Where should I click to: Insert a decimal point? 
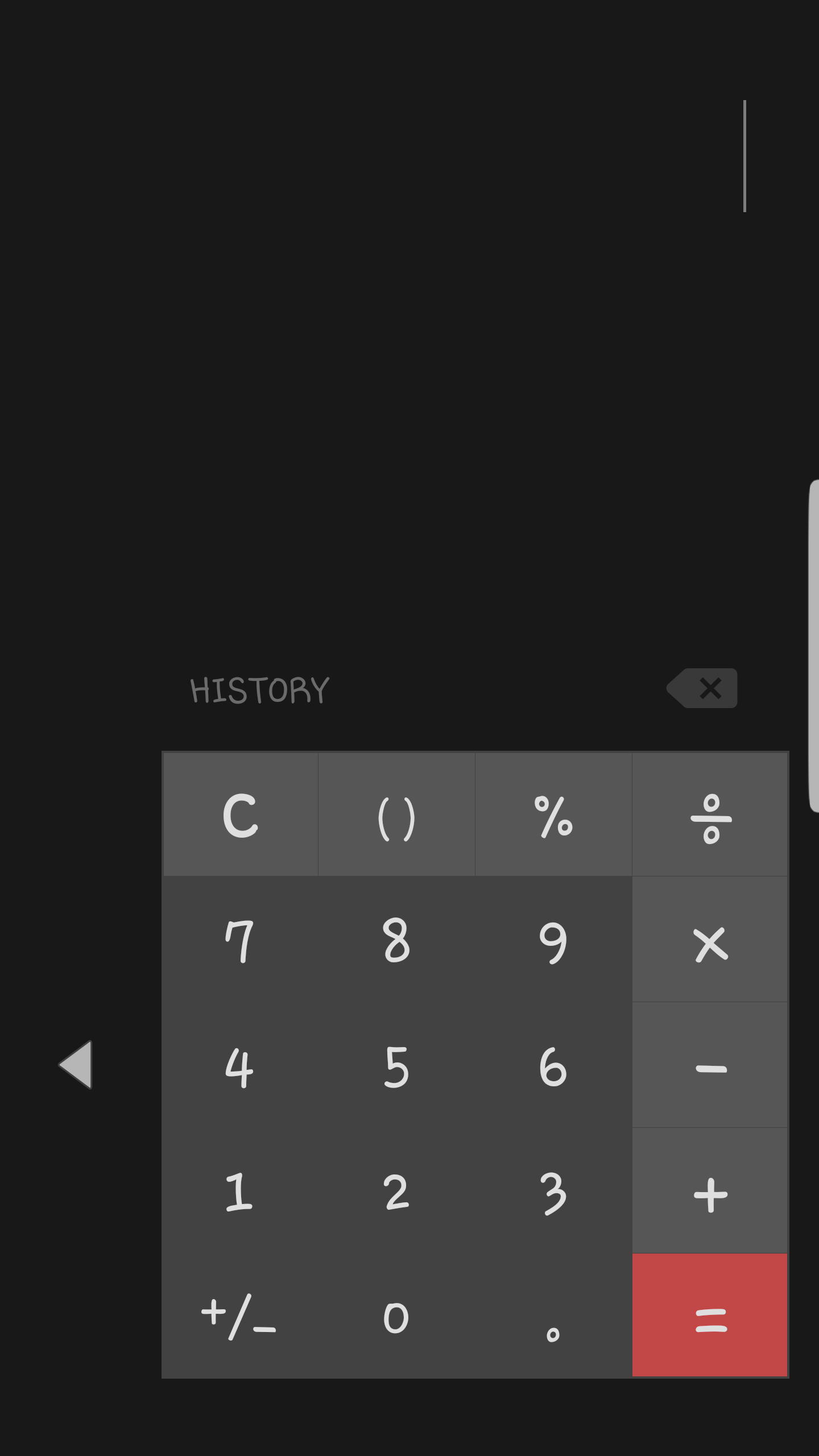[553, 1316]
